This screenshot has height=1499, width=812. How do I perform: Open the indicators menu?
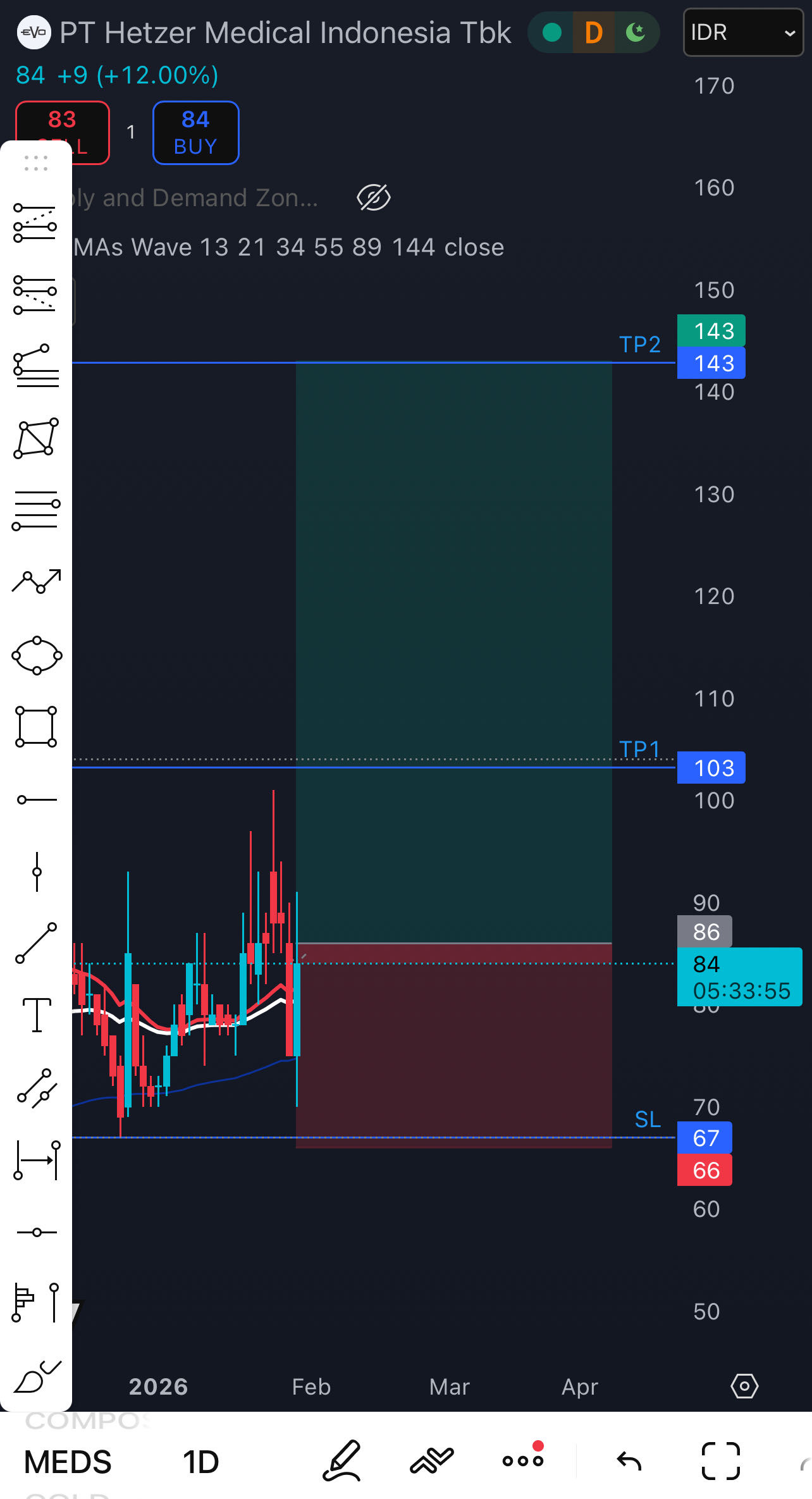(x=432, y=1461)
